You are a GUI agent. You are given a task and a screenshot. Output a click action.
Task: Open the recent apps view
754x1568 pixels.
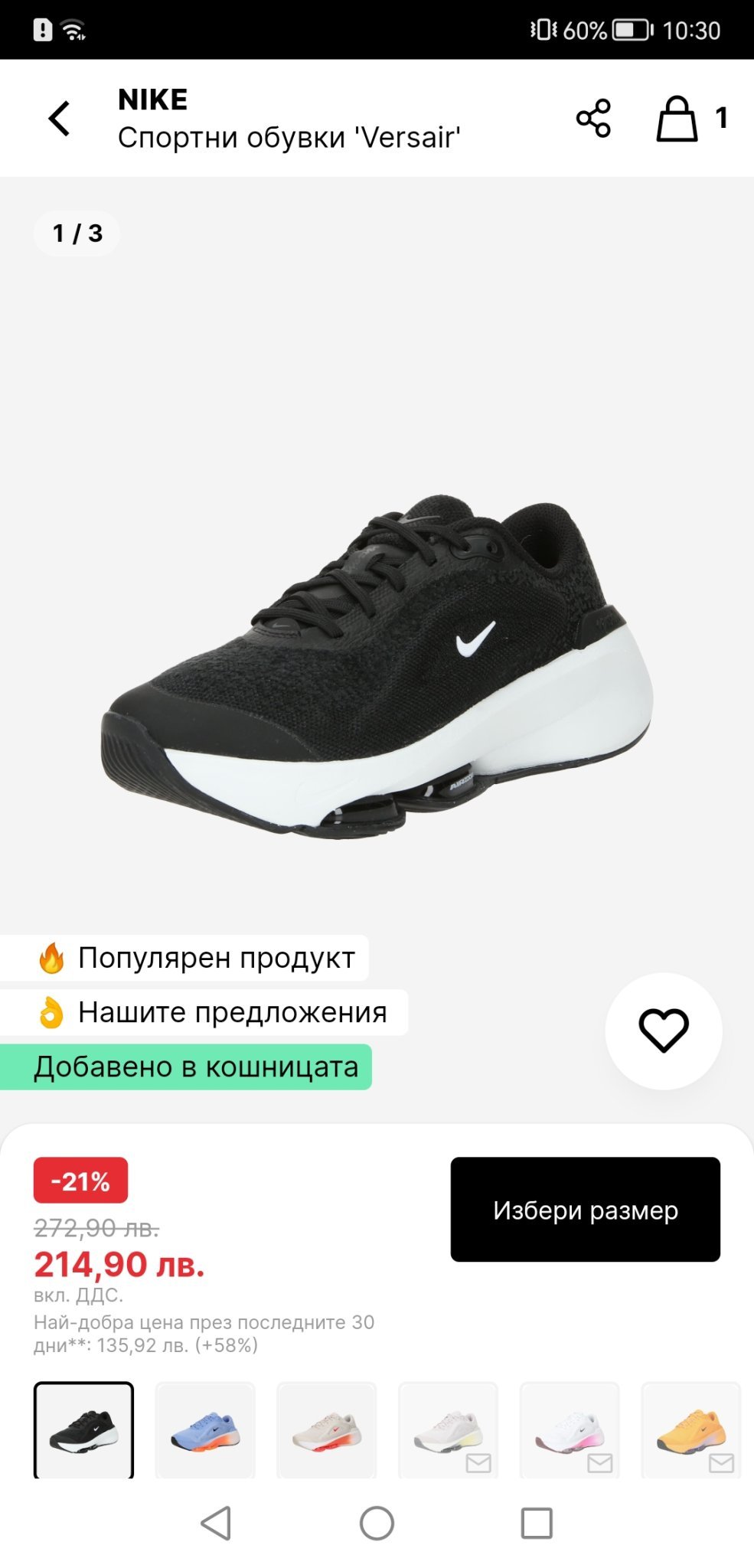tap(537, 1523)
